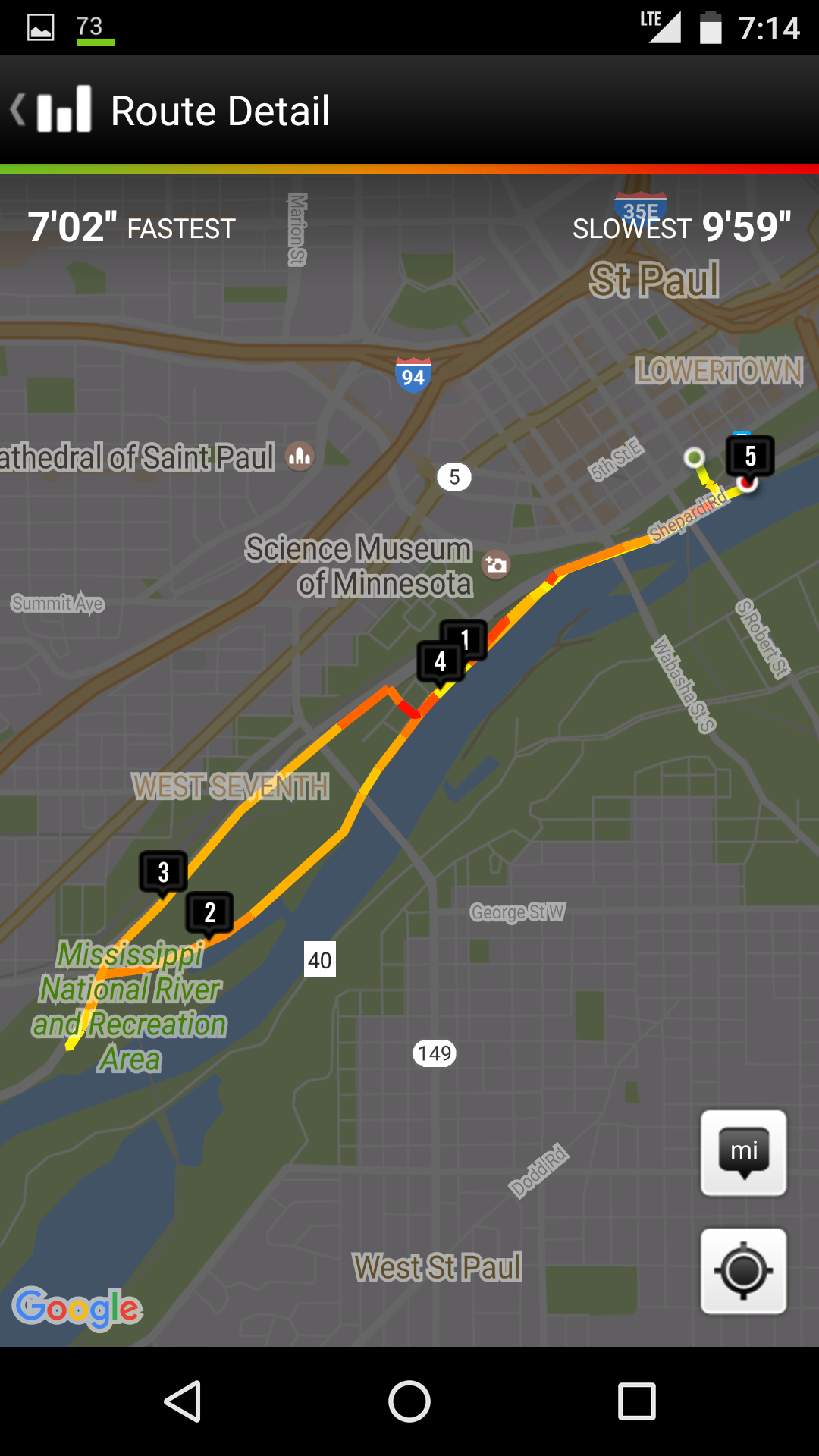Tap mile marker 4 on the route
The height and width of the screenshot is (1456, 819).
pos(441,663)
